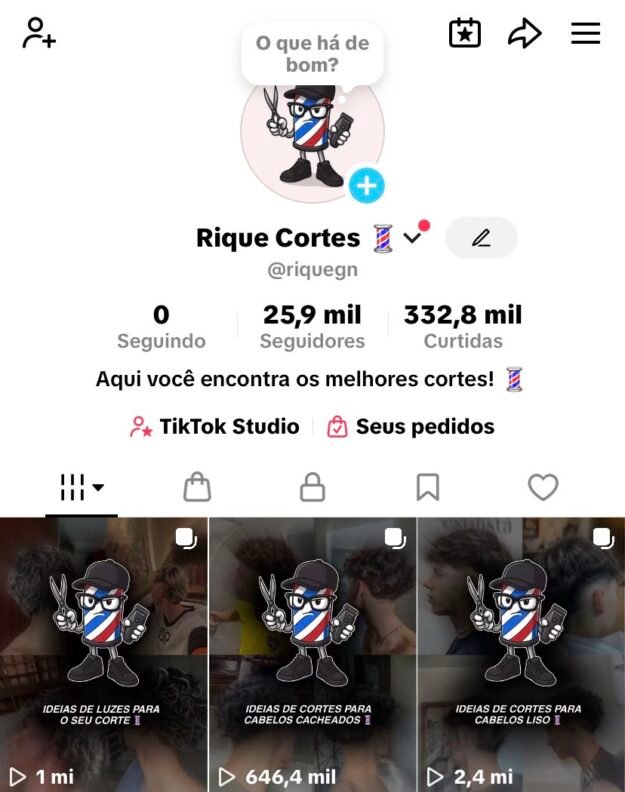This screenshot has height=792, width=625.
Task: Open the 'Ideias de luzes' post
Action: [x=103, y=655]
